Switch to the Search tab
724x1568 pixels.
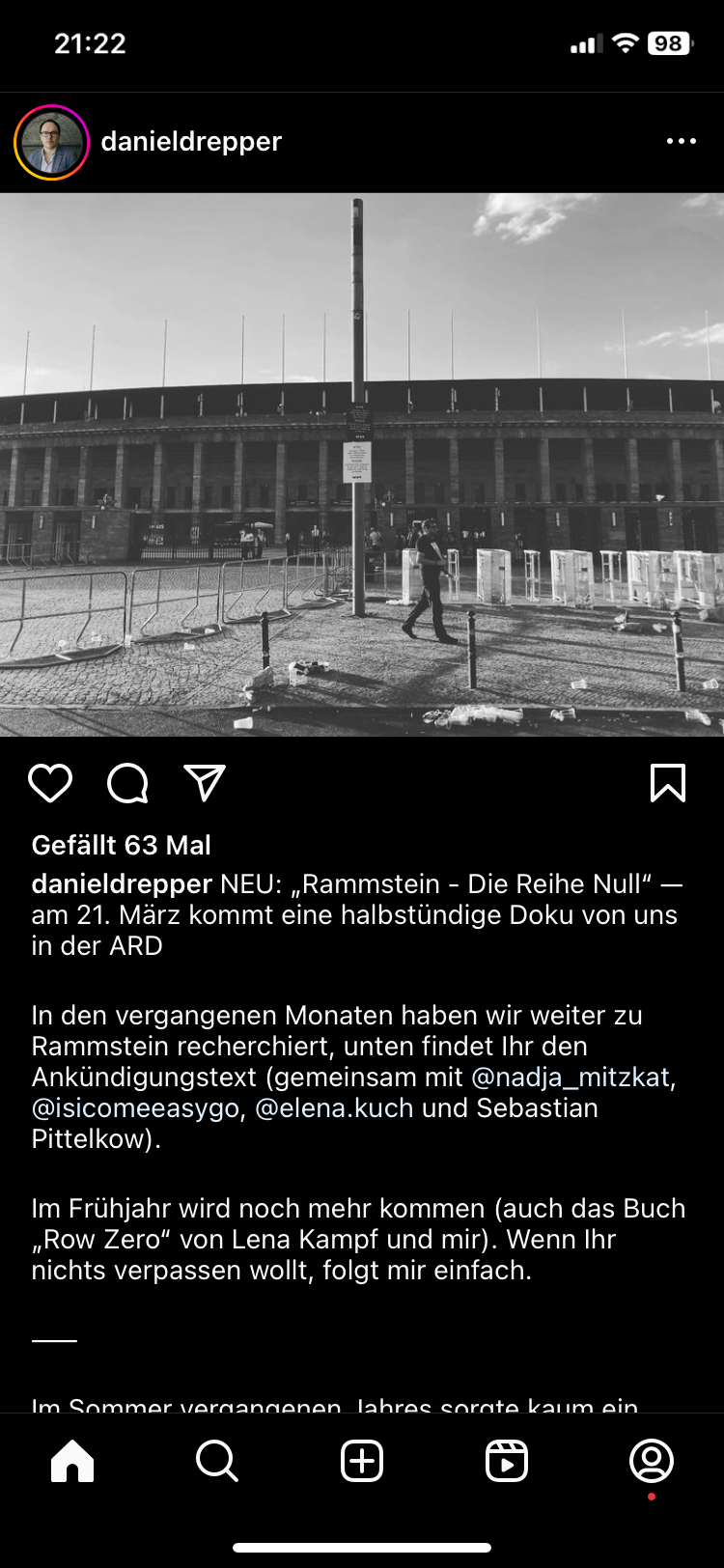point(217,1461)
